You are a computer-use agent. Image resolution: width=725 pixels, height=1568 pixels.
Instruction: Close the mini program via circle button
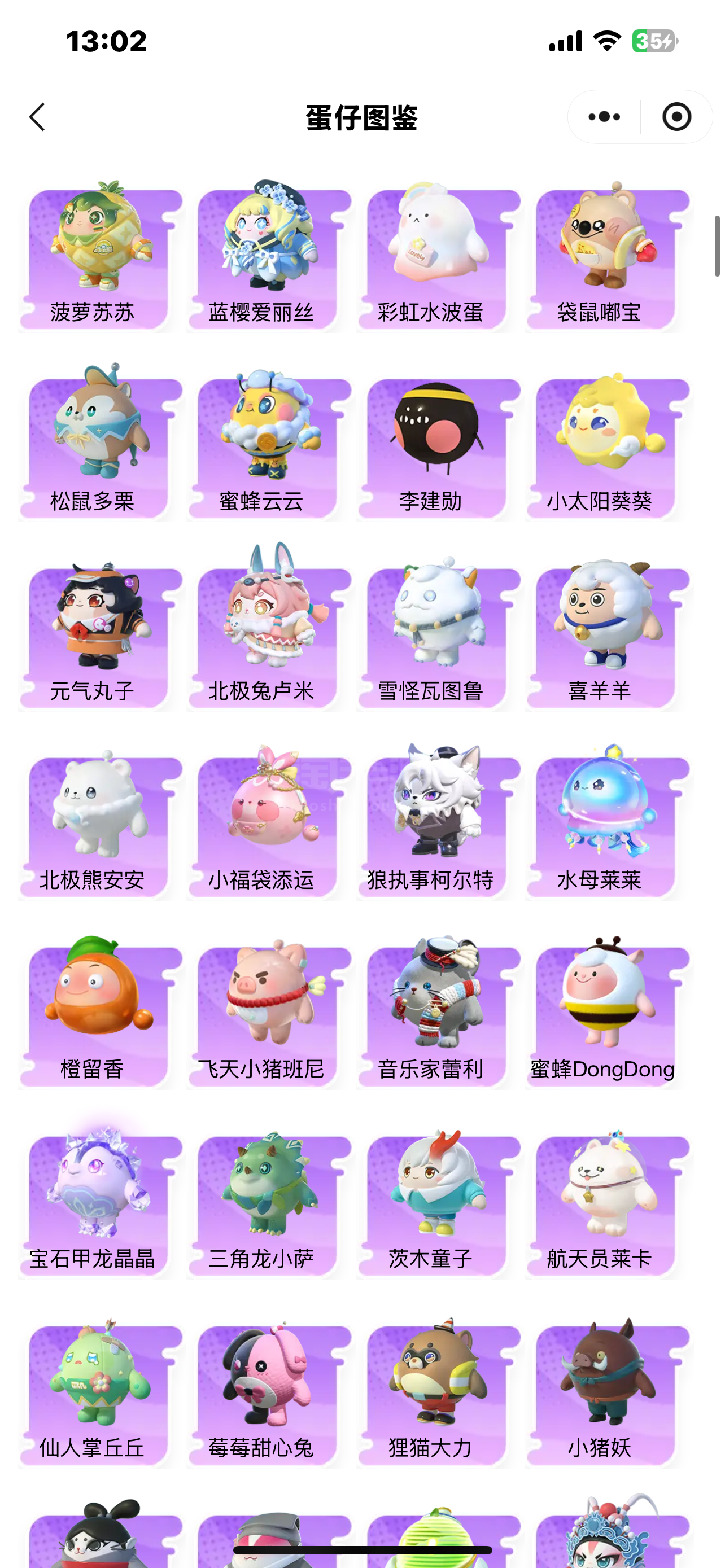[676, 117]
